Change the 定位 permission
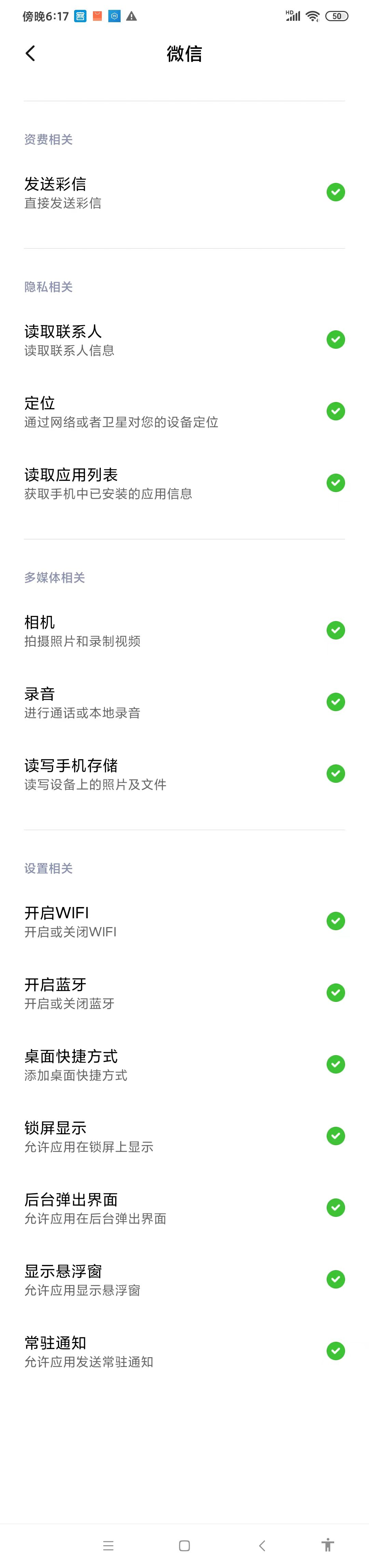 pos(184,412)
